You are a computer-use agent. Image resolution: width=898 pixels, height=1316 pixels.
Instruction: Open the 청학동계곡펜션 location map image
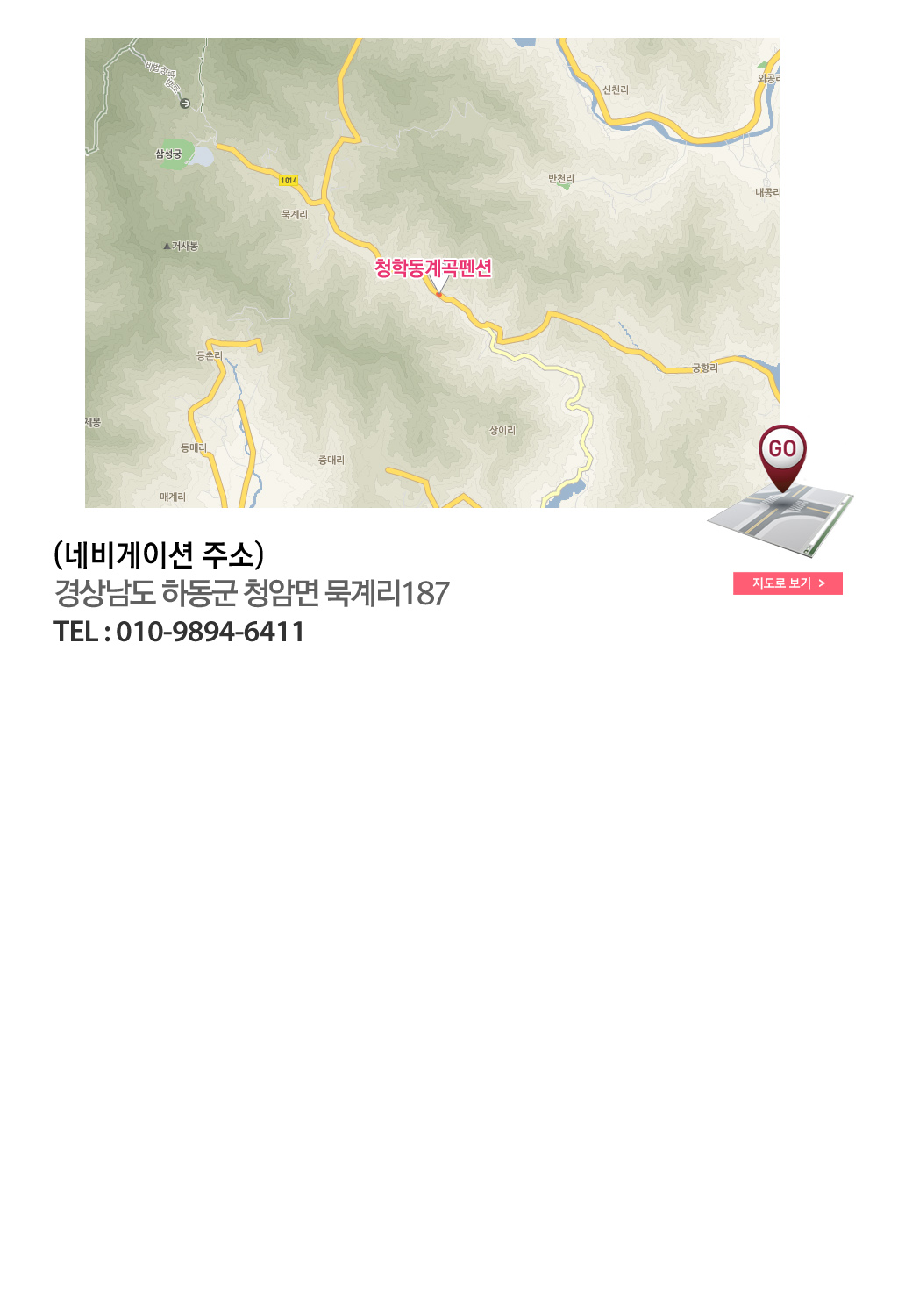pos(431,272)
